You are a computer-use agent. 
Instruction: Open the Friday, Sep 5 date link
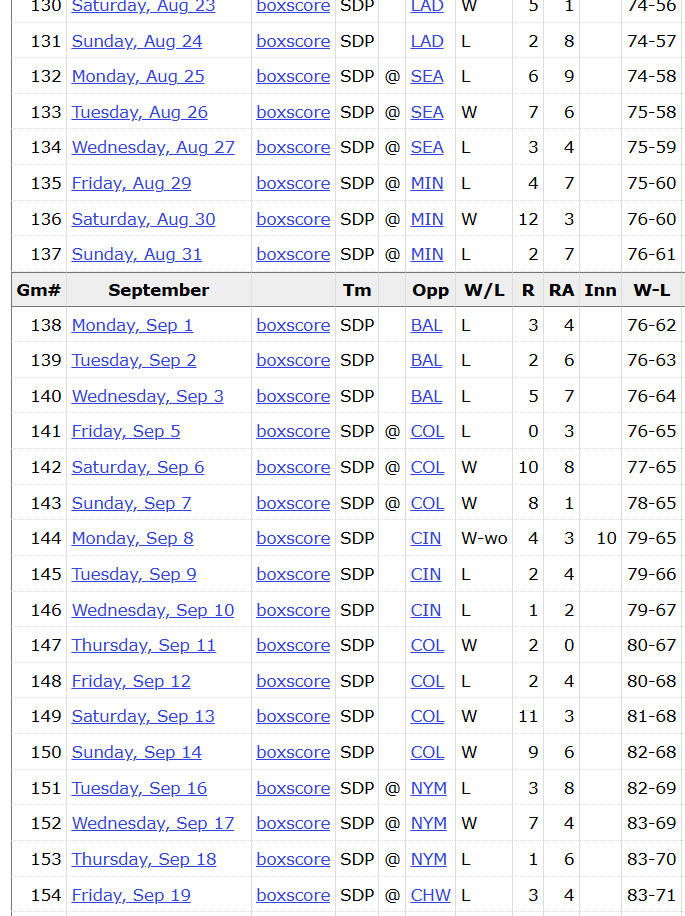point(126,431)
